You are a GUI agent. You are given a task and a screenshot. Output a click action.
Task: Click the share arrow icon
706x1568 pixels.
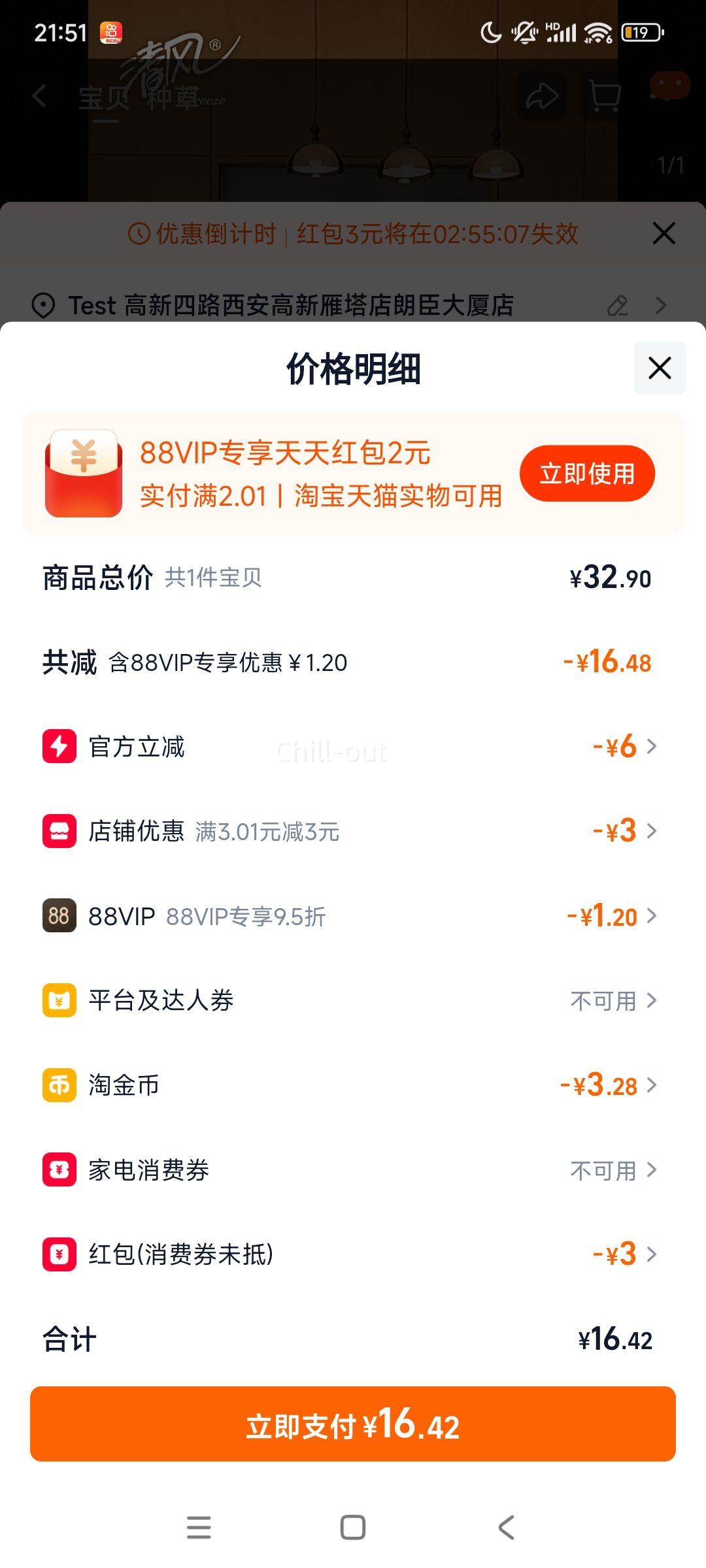pos(541,96)
